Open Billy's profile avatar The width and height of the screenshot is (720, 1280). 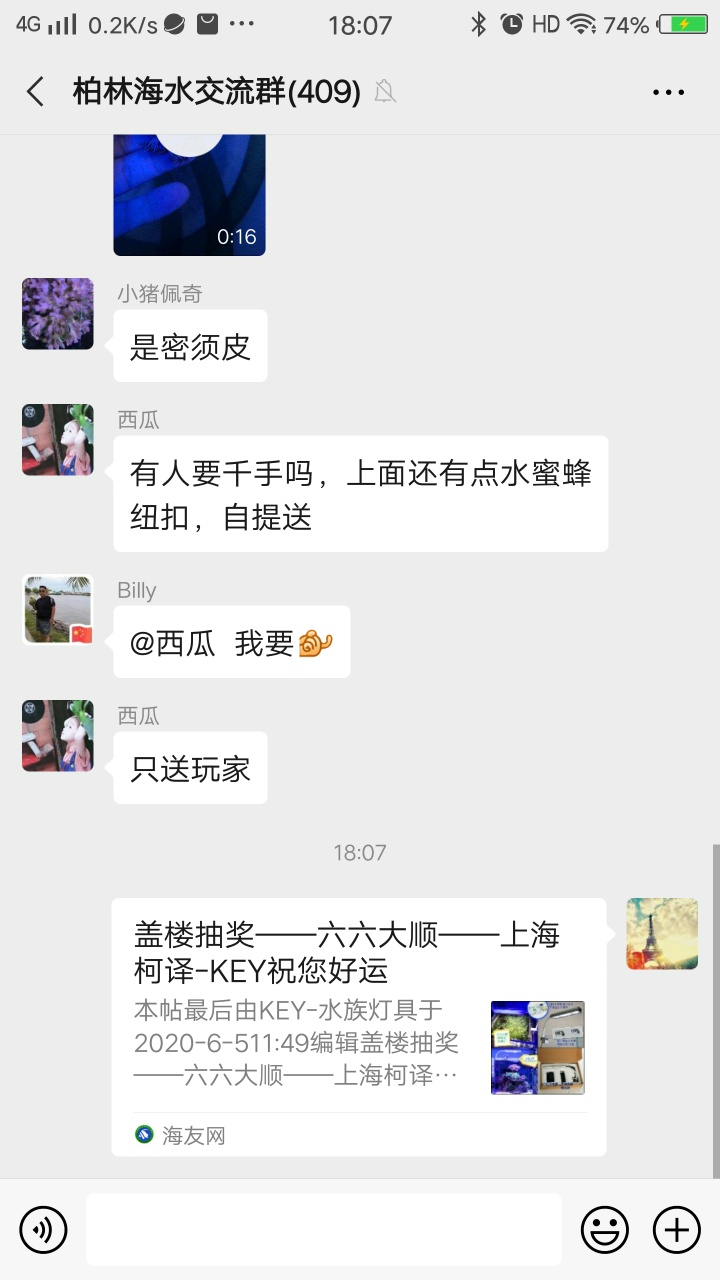[x=58, y=610]
